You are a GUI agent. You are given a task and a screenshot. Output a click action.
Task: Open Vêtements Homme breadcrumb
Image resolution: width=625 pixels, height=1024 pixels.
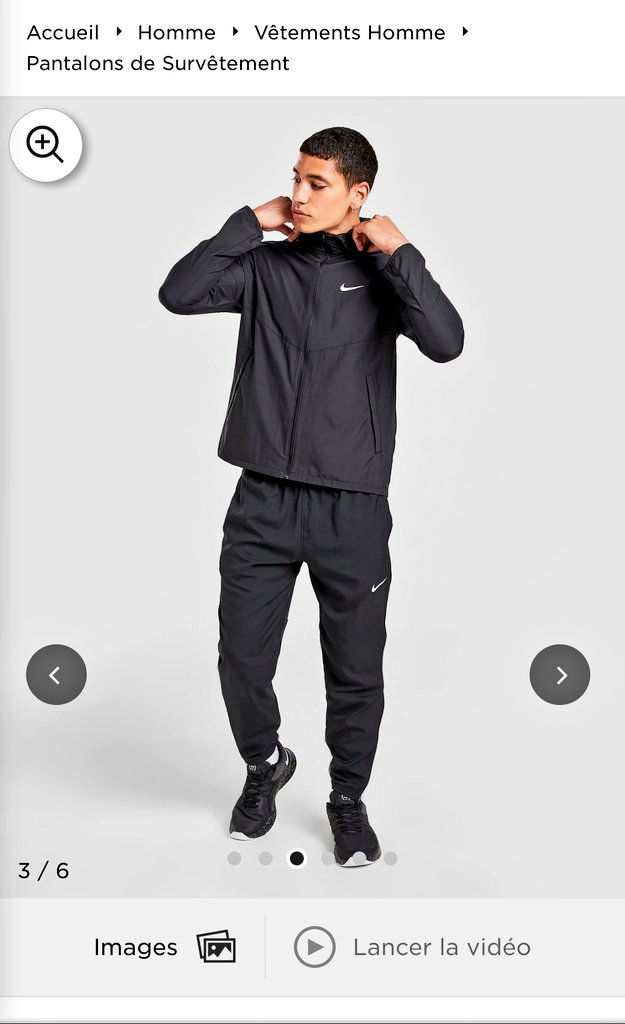pyautogui.click(x=349, y=32)
